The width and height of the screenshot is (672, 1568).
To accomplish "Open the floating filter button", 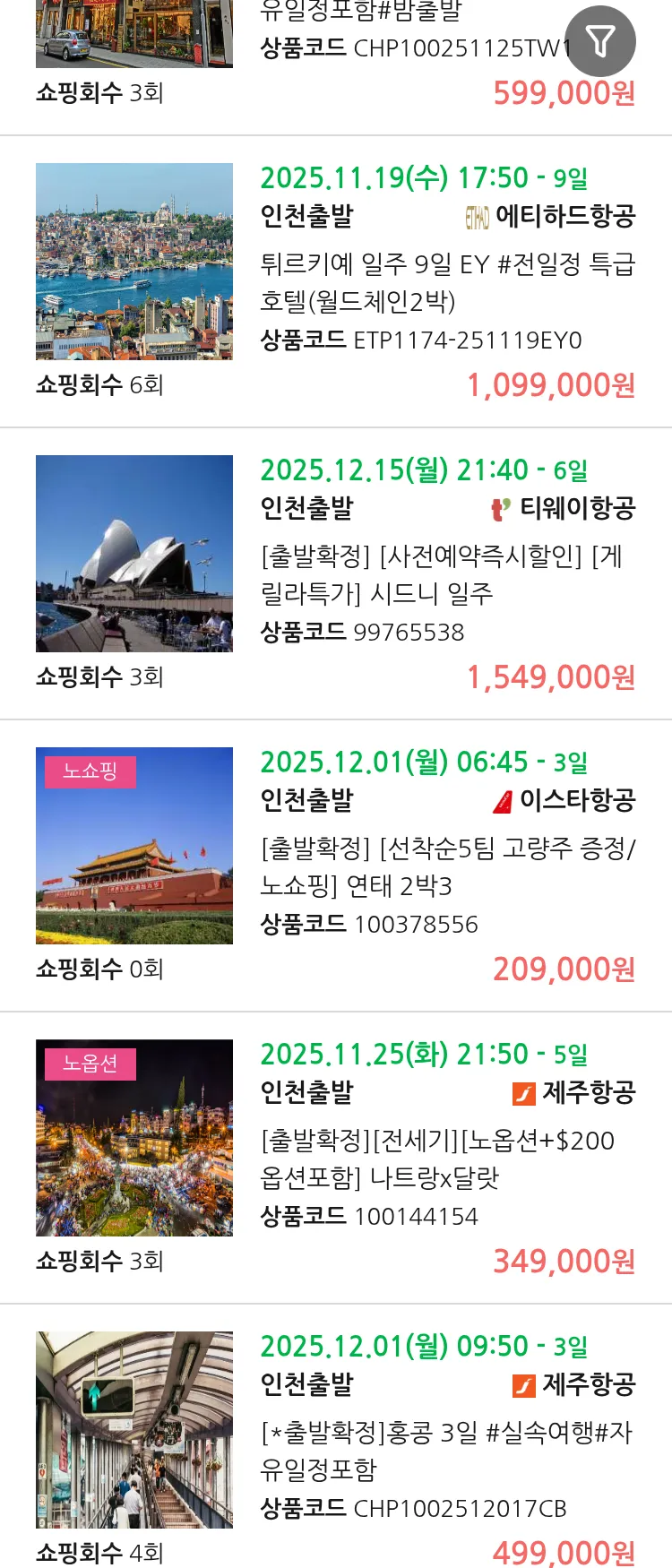I will (600, 41).
